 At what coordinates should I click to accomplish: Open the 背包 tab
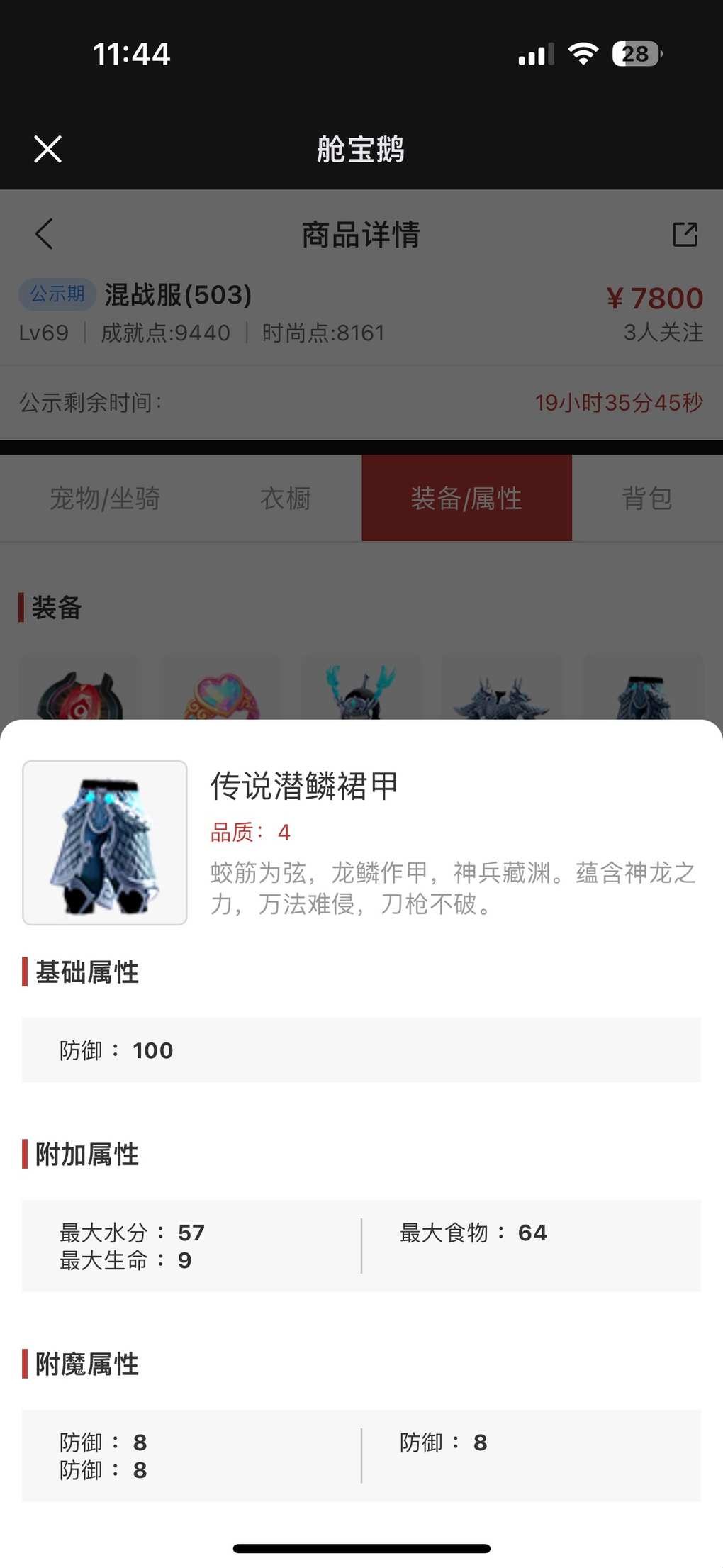tap(646, 499)
